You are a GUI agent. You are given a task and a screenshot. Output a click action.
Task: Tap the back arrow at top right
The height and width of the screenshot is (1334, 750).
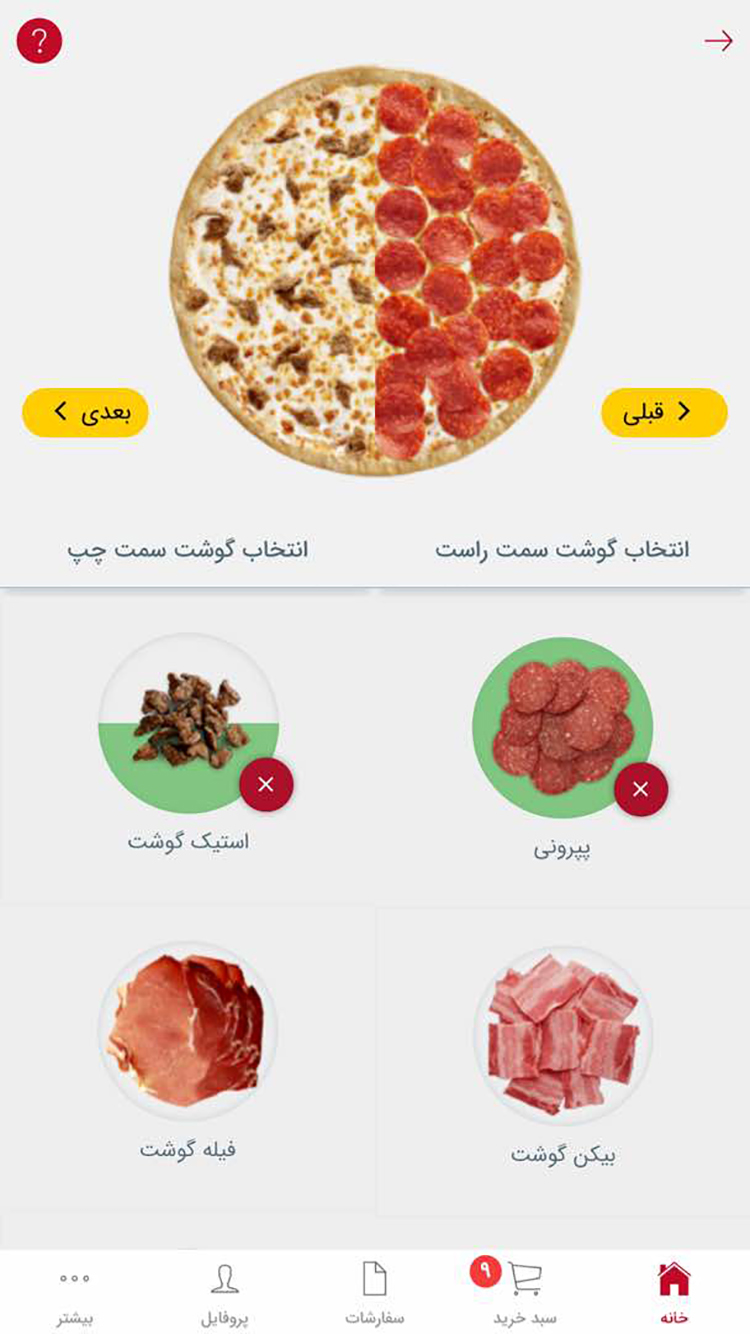719,40
